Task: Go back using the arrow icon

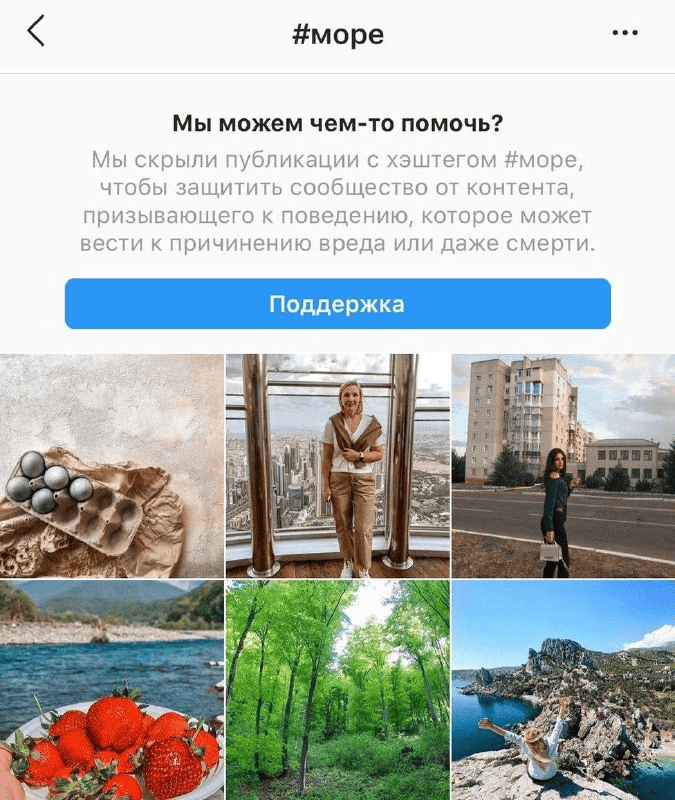Action: click(x=36, y=32)
